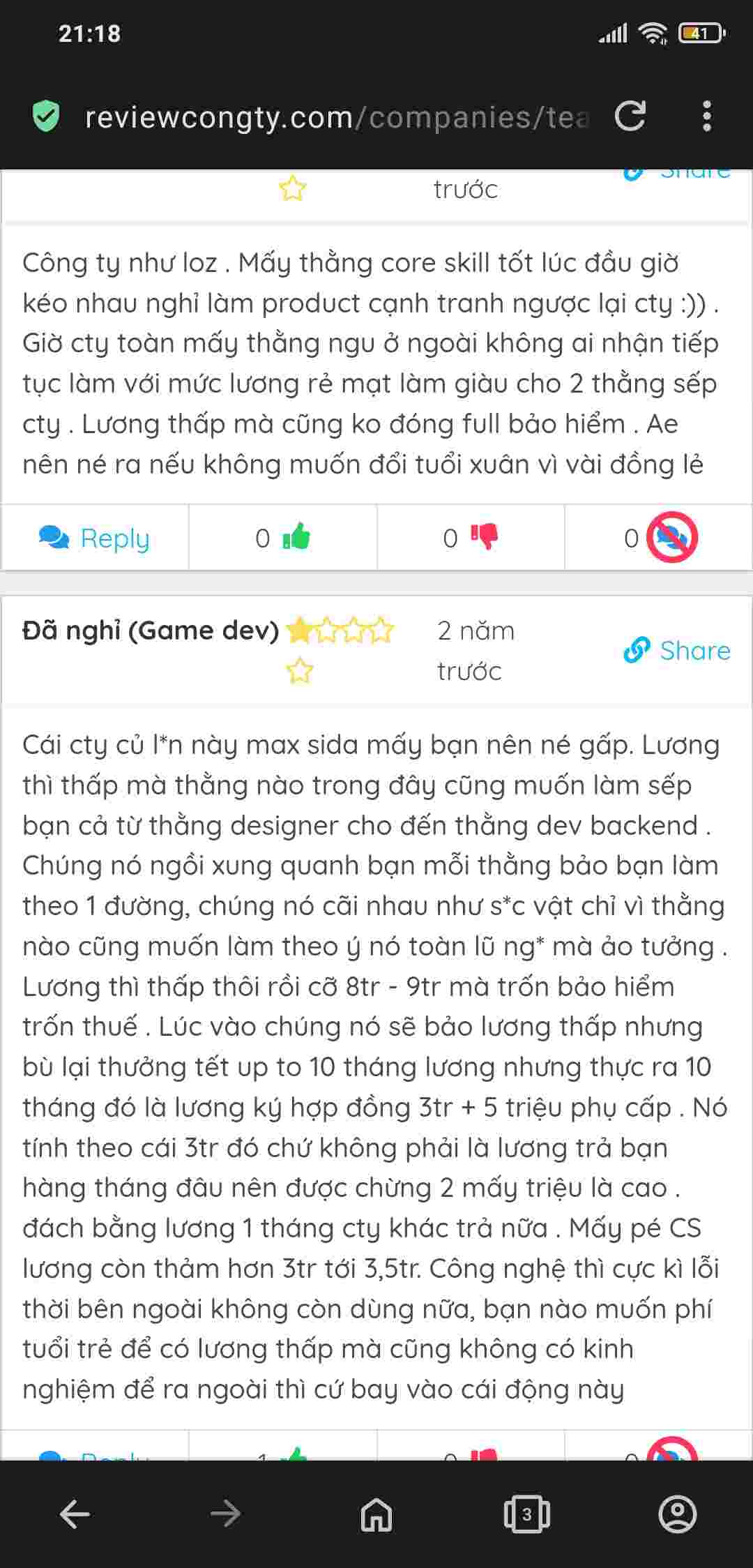Share the 'Đã nghỉ (Game dev)' review
This screenshot has height=1568, width=753.
pyautogui.click(x=677, y=650)
